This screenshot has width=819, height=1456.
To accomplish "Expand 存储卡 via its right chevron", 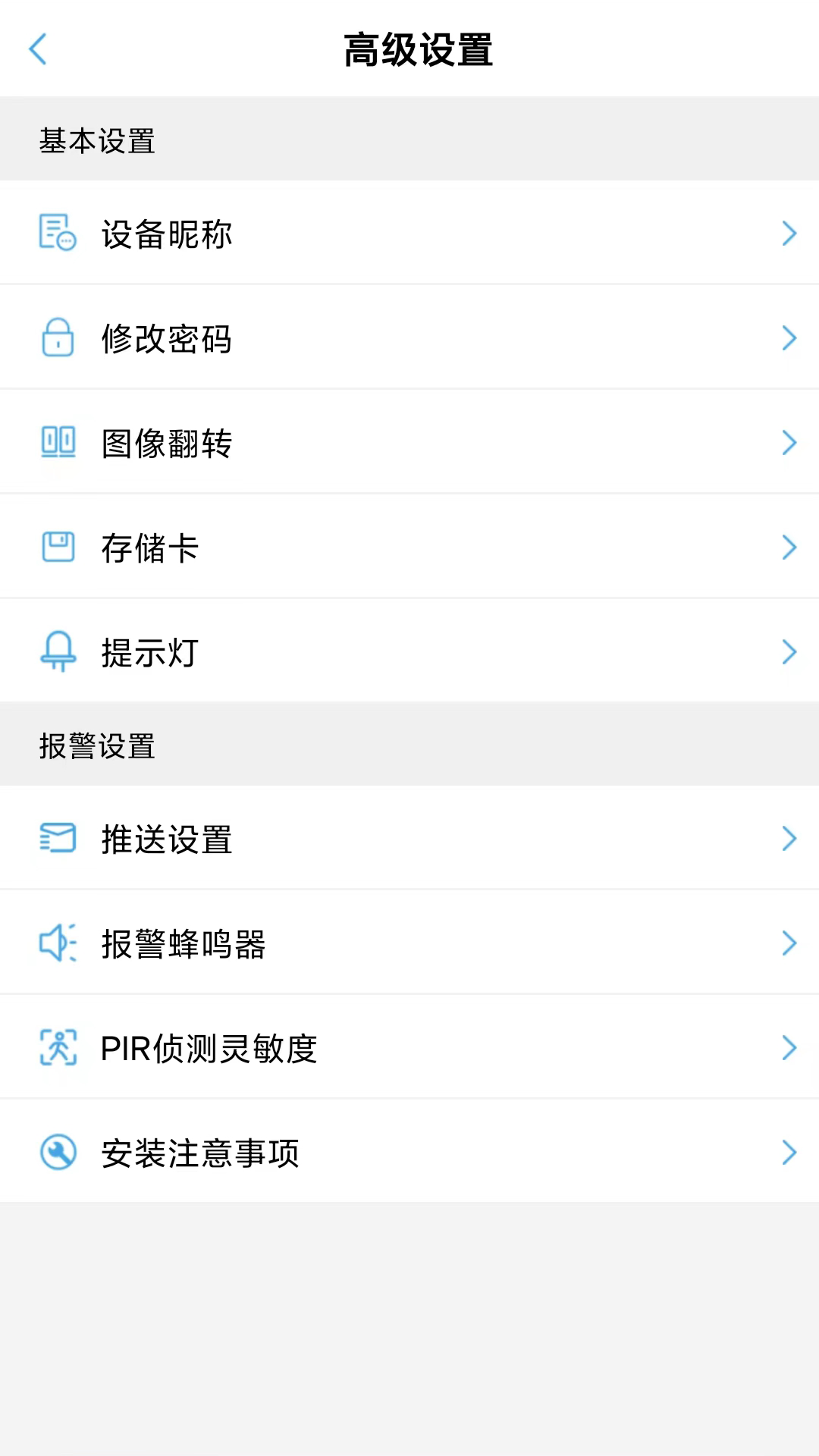I will (x=788, y=547).
